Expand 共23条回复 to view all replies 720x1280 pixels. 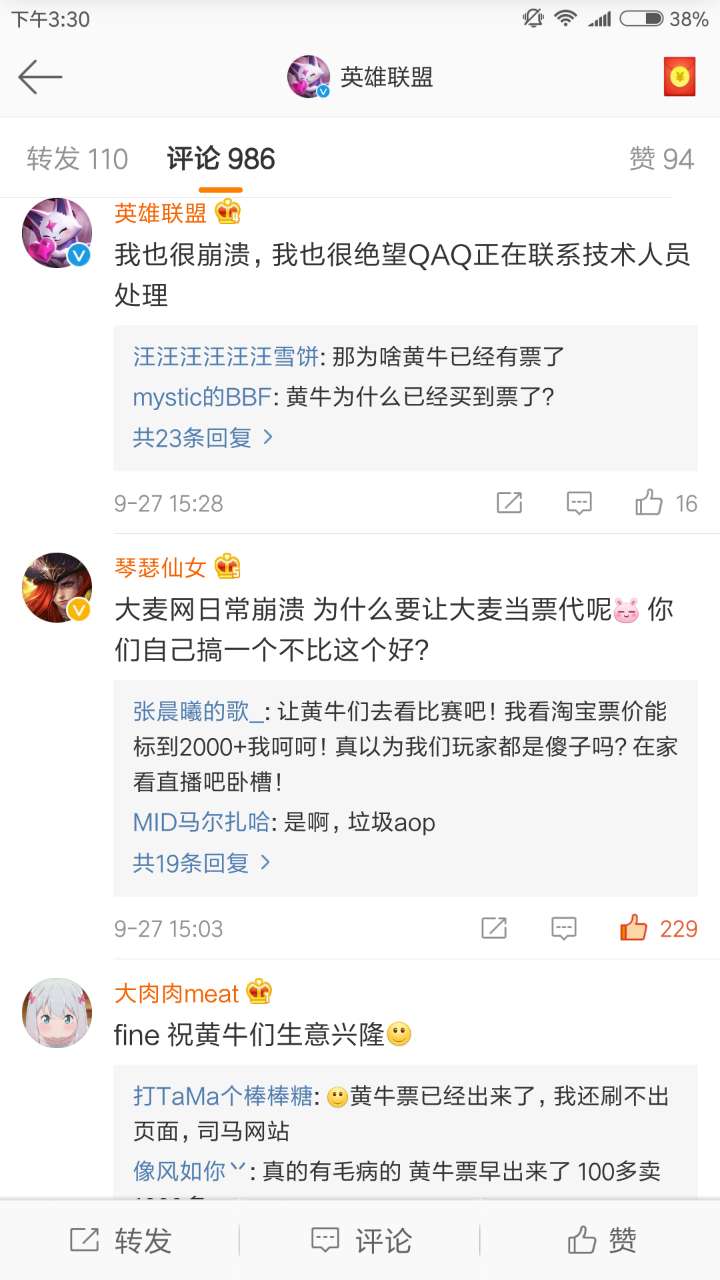tap(197, 437)
